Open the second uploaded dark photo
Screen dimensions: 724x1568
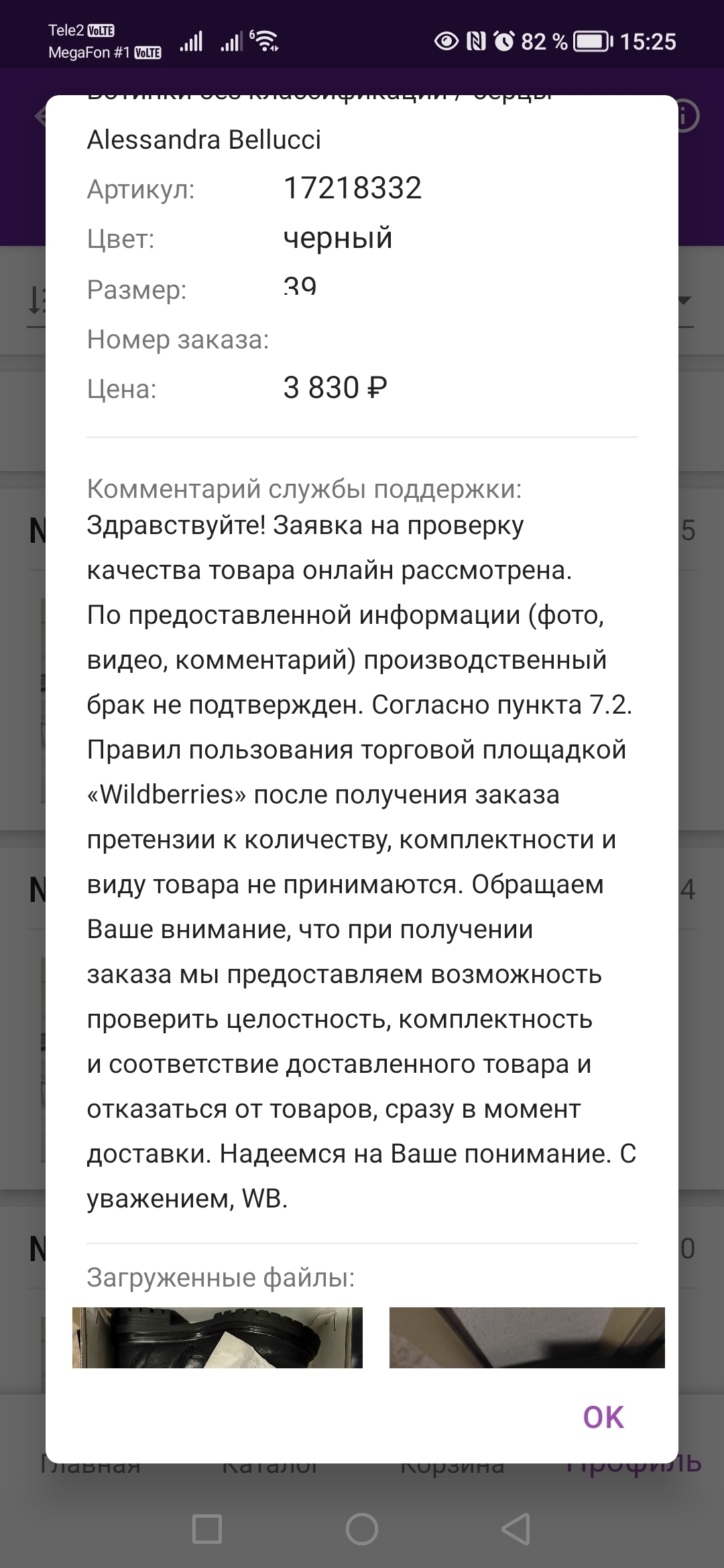pos(527,1337)
